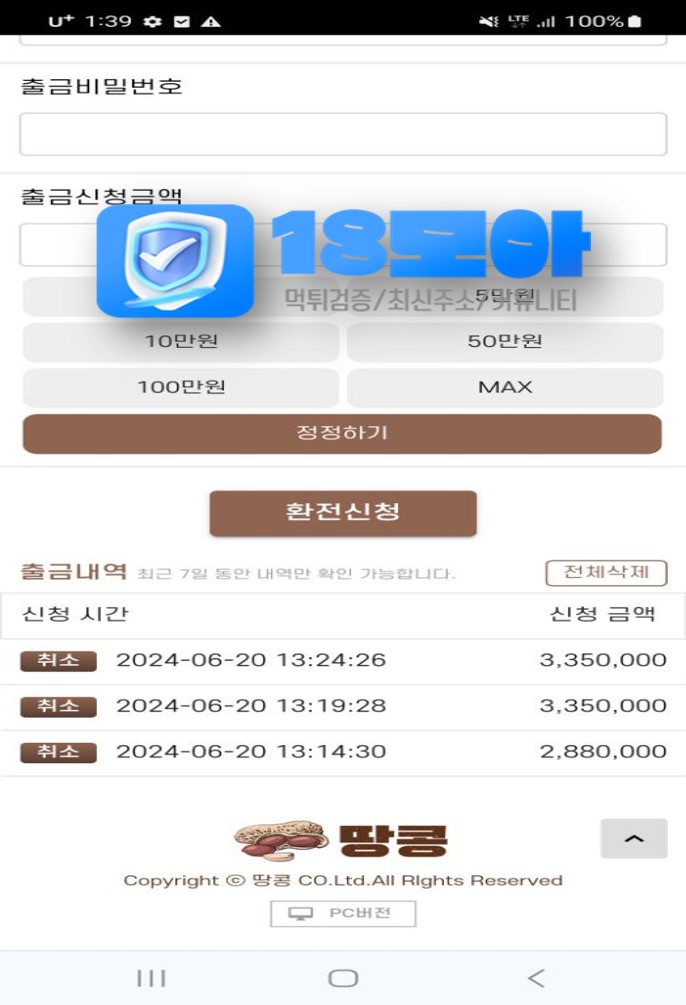Cancel the 13:14:30 withdrawal request

click(58, 752)
